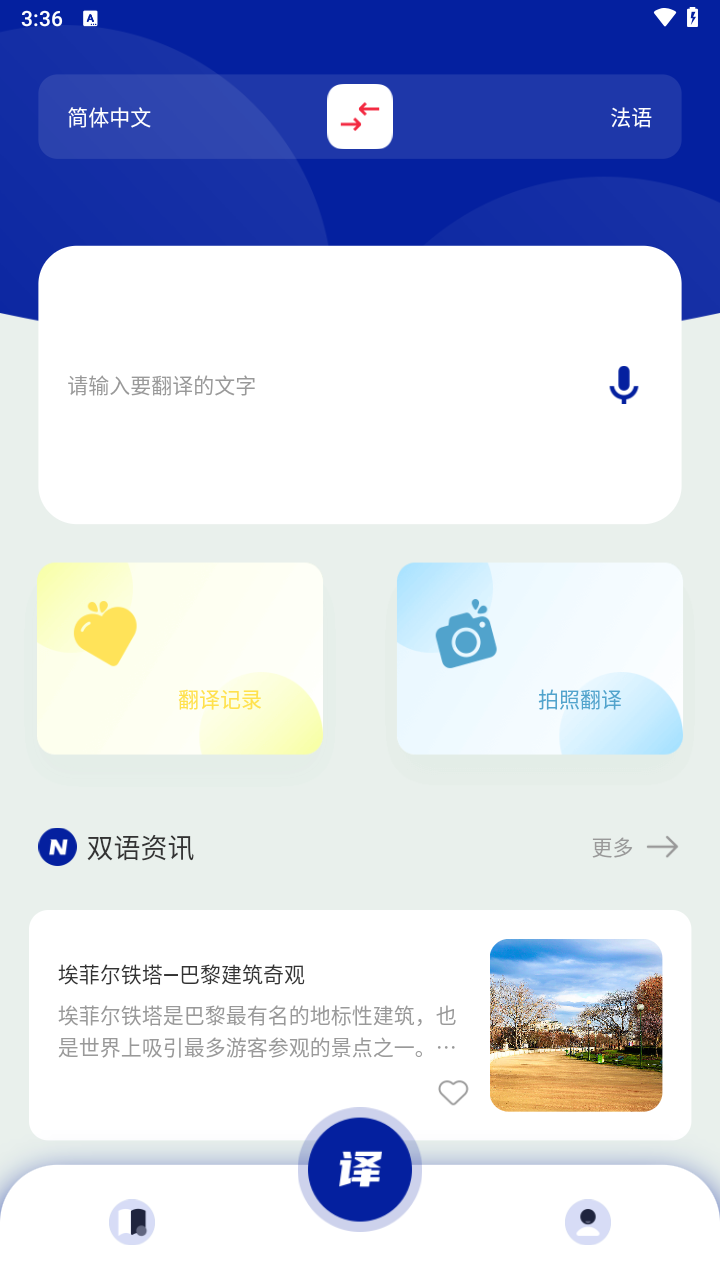The height and width of the screenshot is (1280, 720).
Task: Switch to the book tab
Action: point(132,1222)
